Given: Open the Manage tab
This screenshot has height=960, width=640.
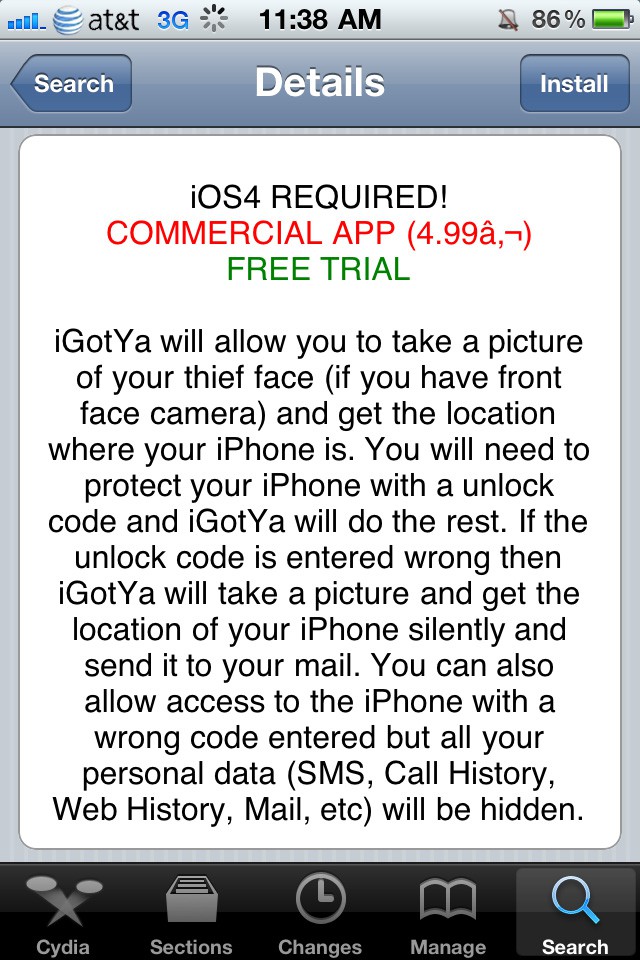Looking at the screenshot, I should coord(448,914).
